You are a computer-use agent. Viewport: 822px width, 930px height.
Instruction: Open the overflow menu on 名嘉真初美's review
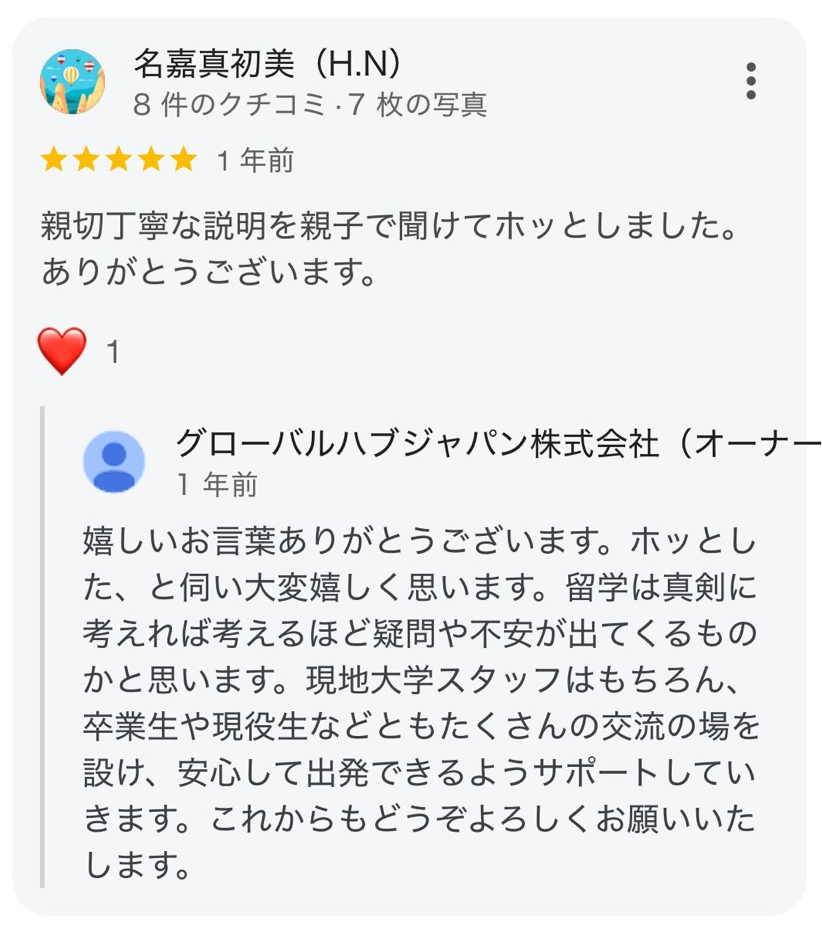pos(751,81)
